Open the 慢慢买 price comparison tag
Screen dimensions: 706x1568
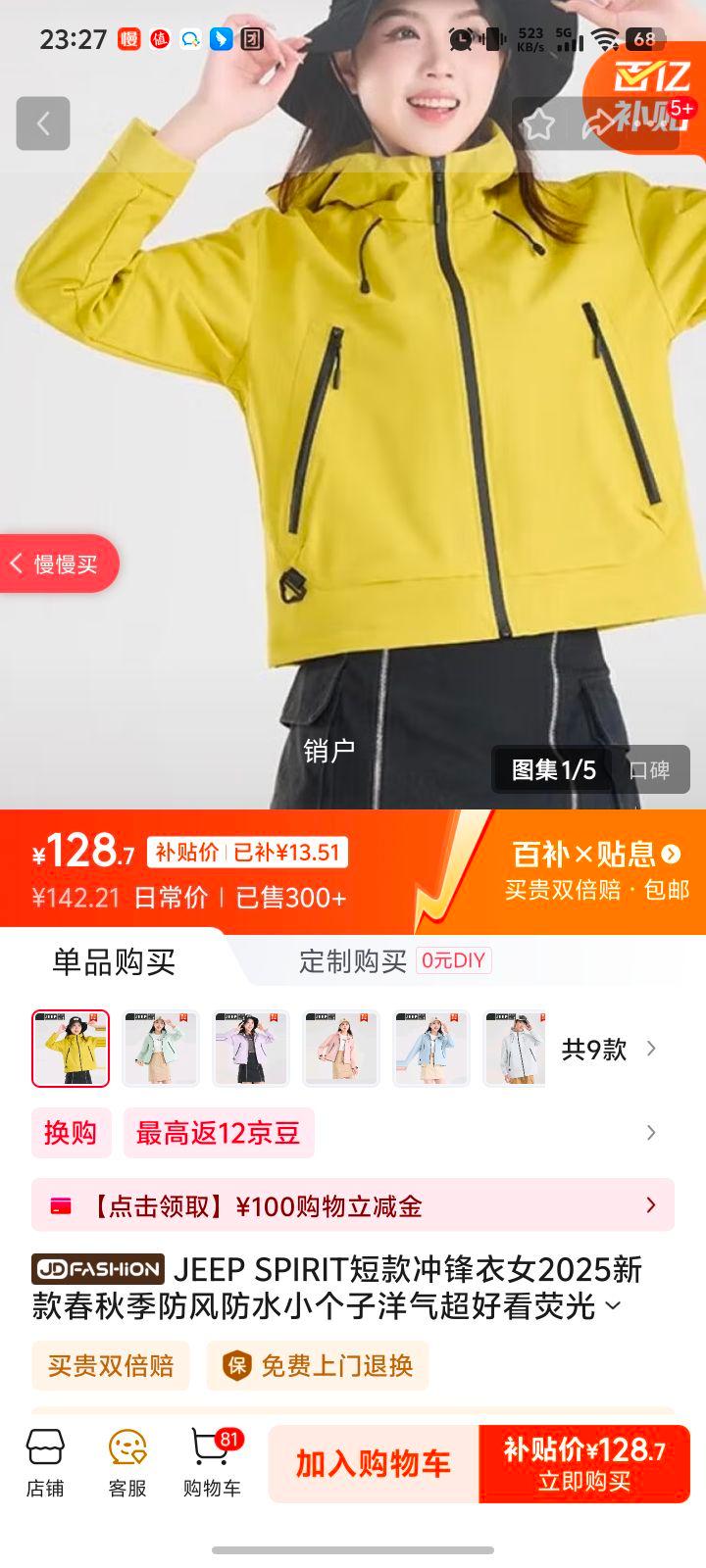[x=59, y=563]
